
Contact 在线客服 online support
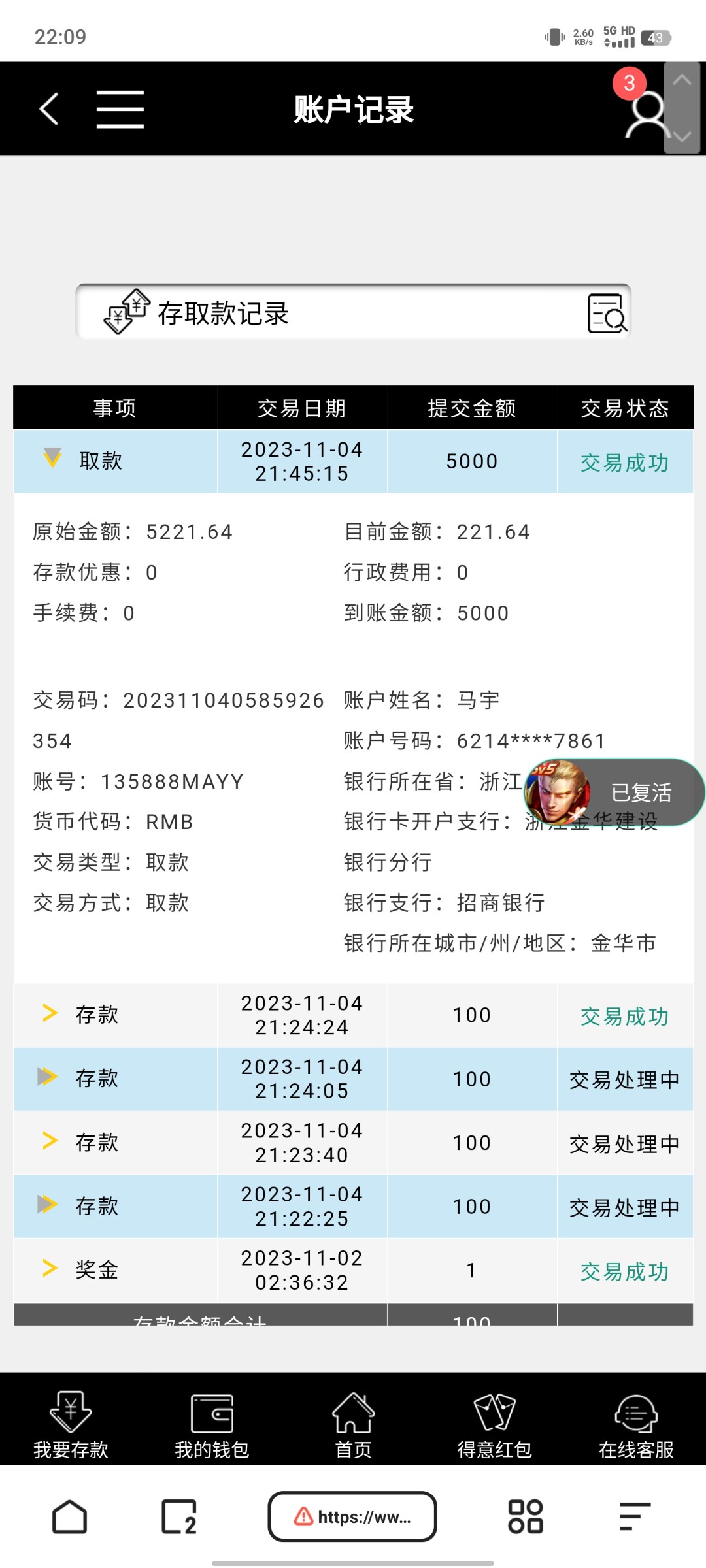[x=635, y=1424]
